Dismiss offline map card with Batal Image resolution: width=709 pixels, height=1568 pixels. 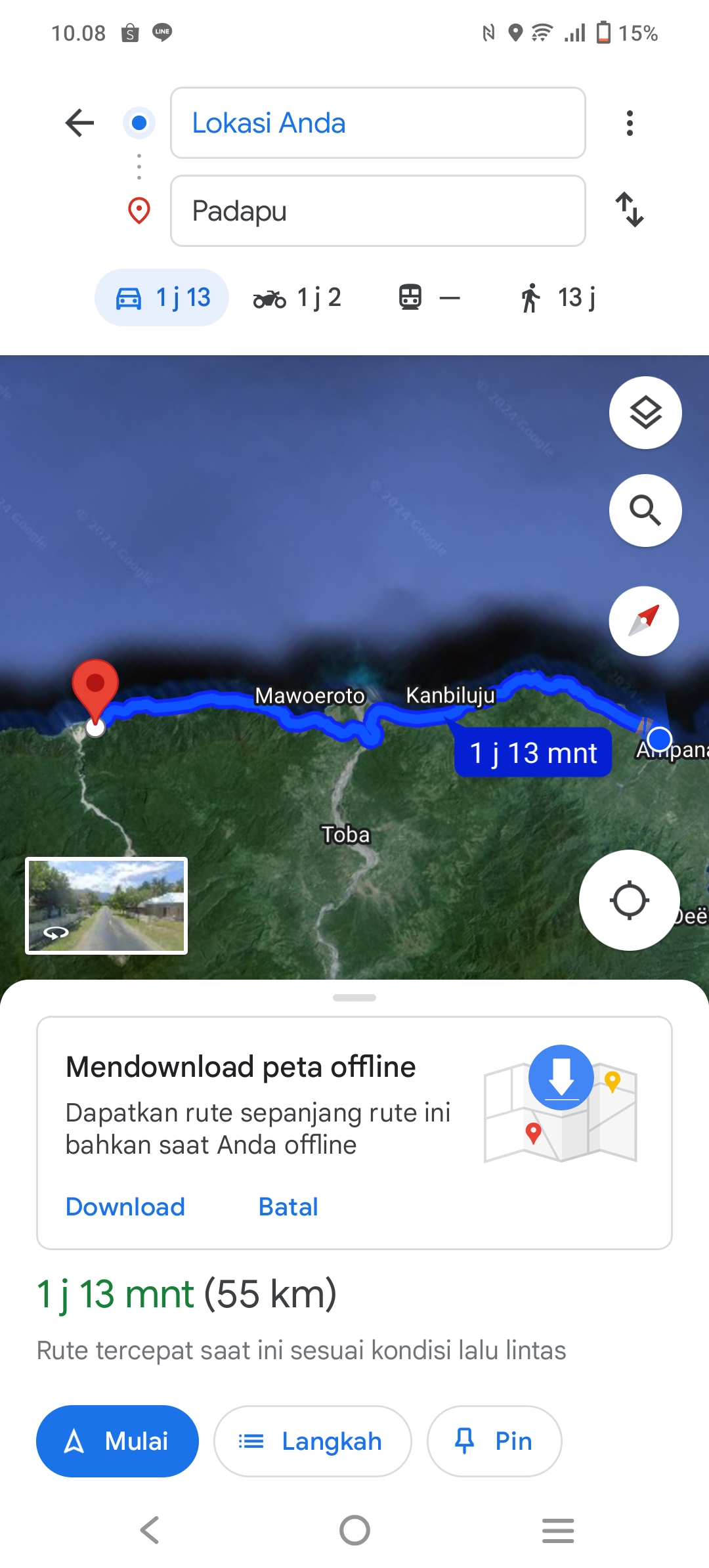coord(288,1207)
